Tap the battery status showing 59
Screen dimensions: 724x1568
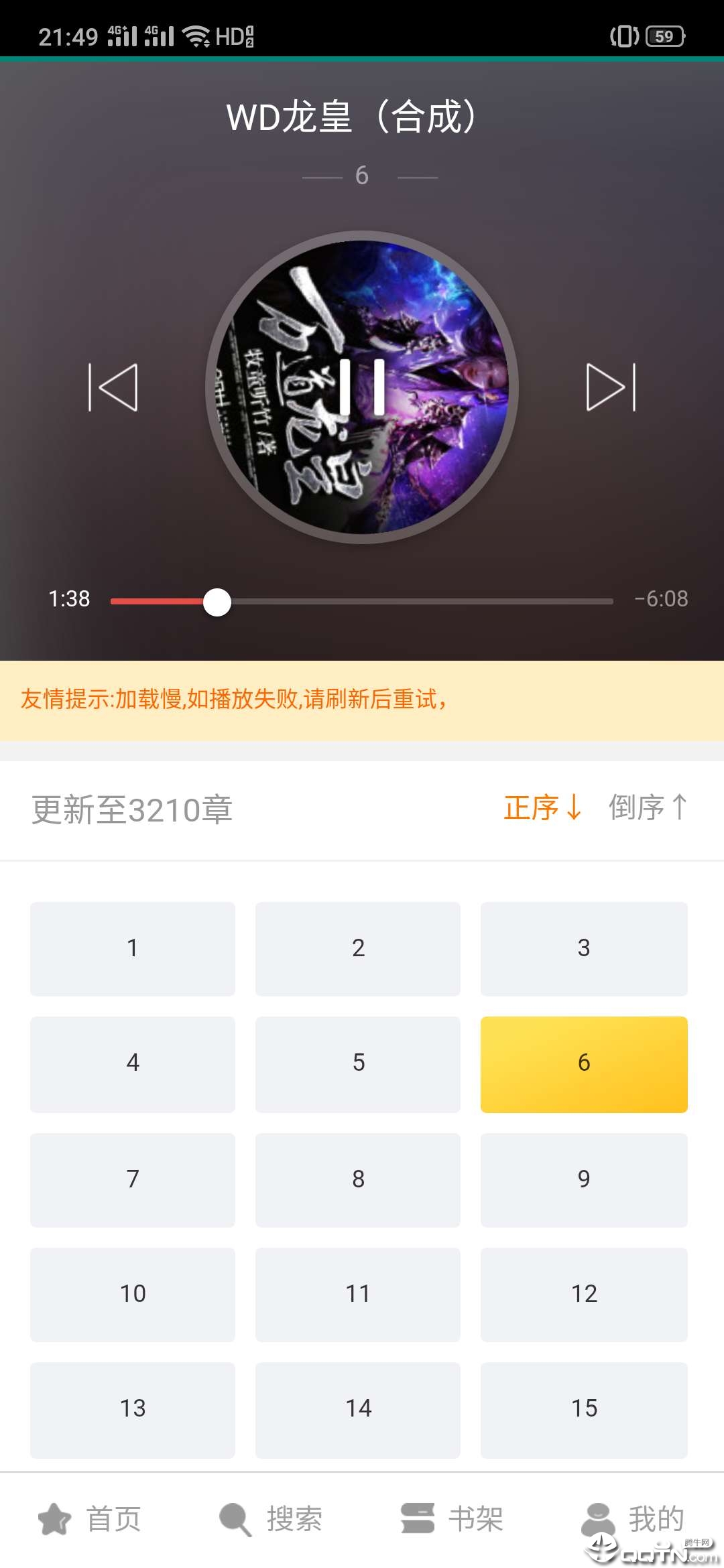(664, 37)
